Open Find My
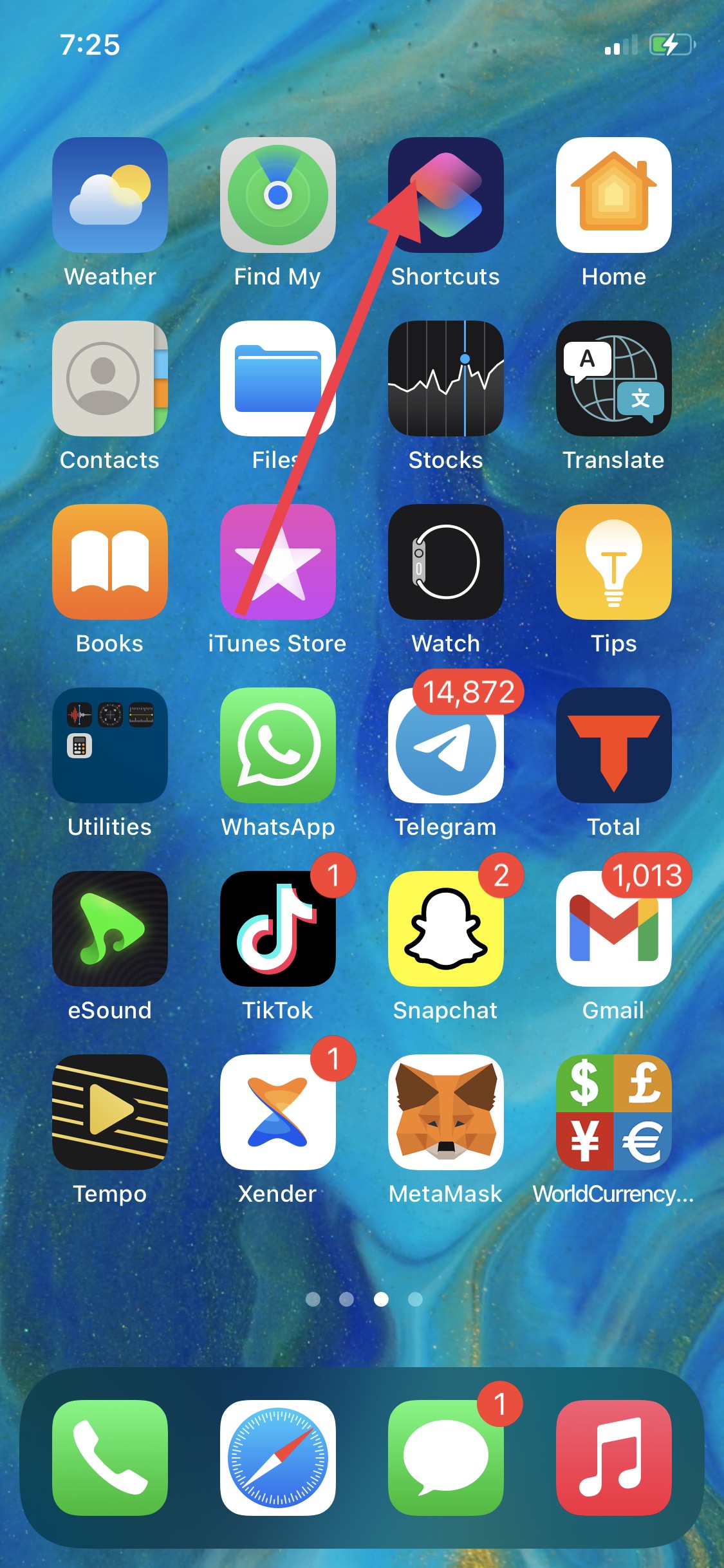Image resolution: width=724 pixels, height=1568 pixels. pos(277,195)
